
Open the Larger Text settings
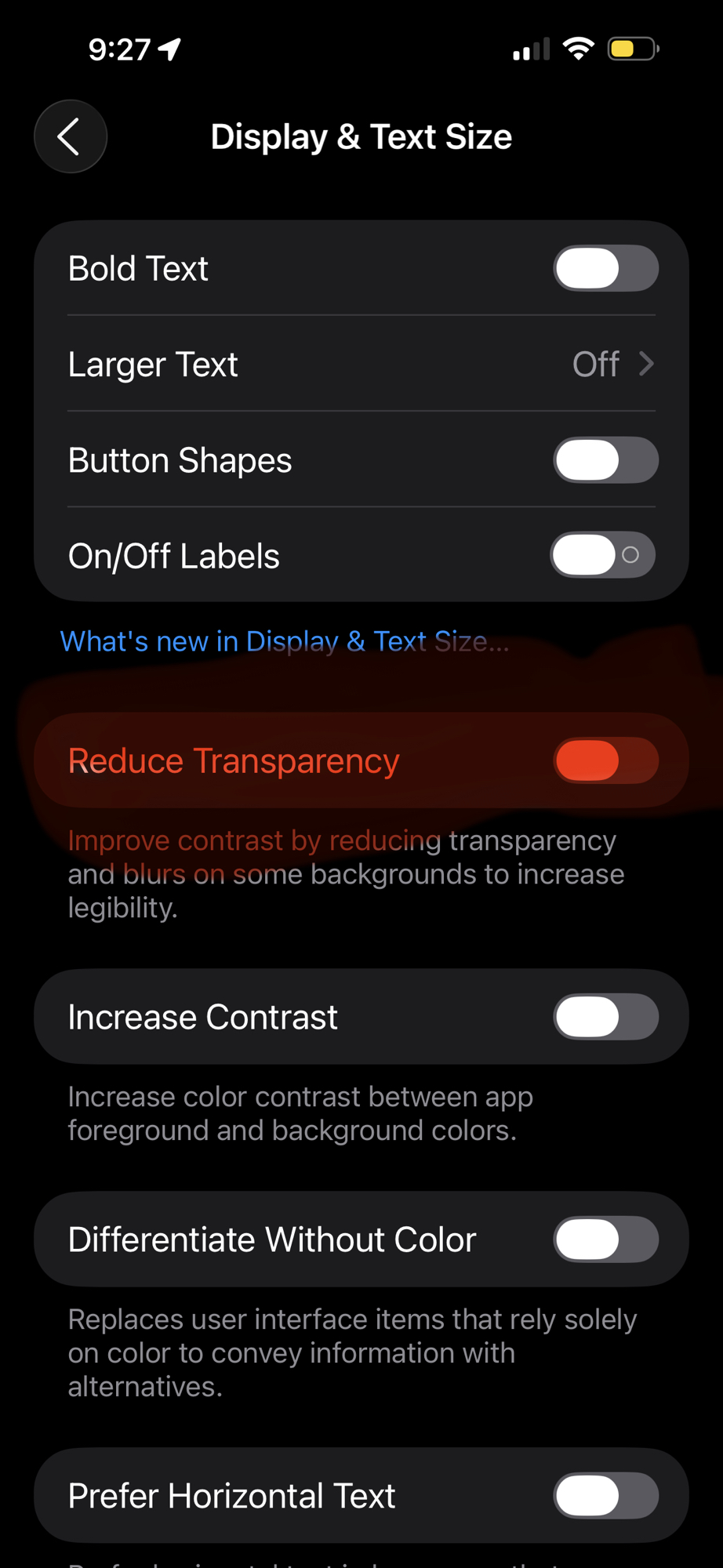coord(361,365)
